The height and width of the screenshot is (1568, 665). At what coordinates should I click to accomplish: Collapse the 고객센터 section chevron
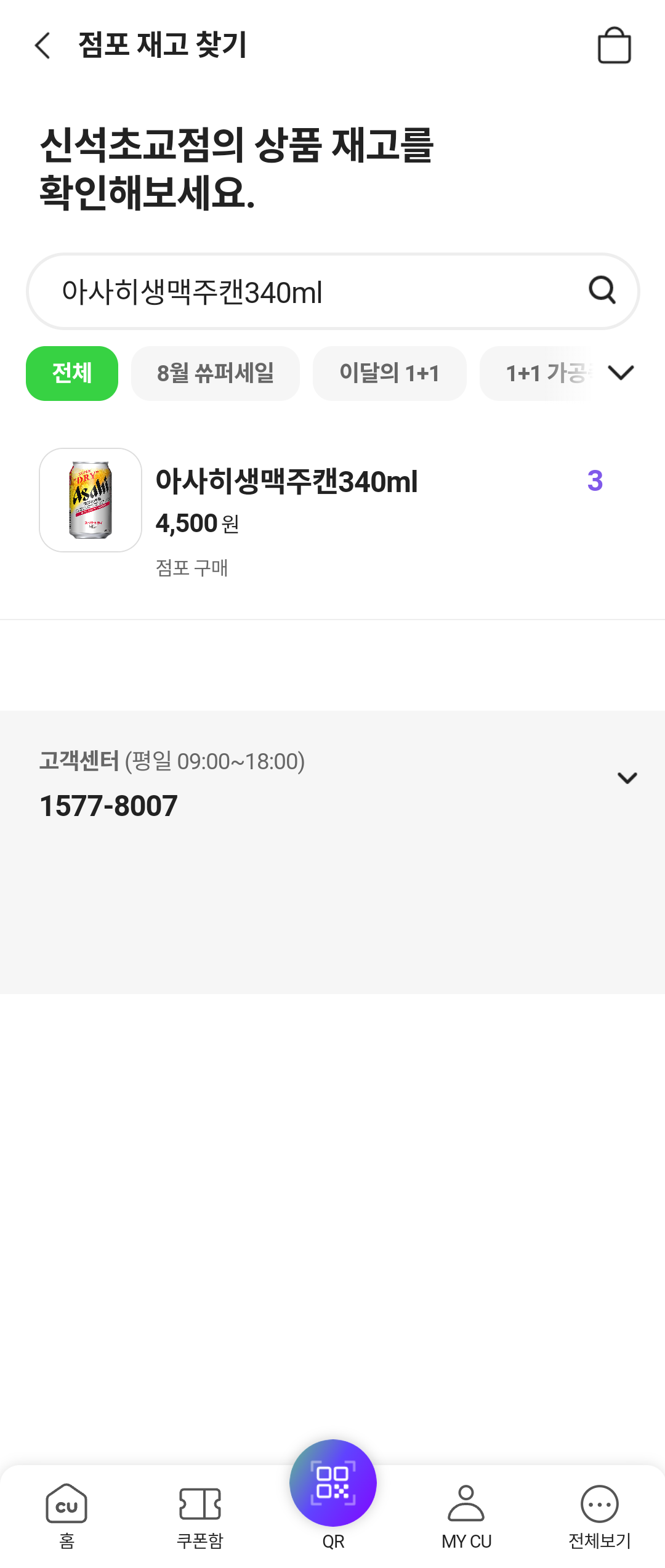[627, 778]
